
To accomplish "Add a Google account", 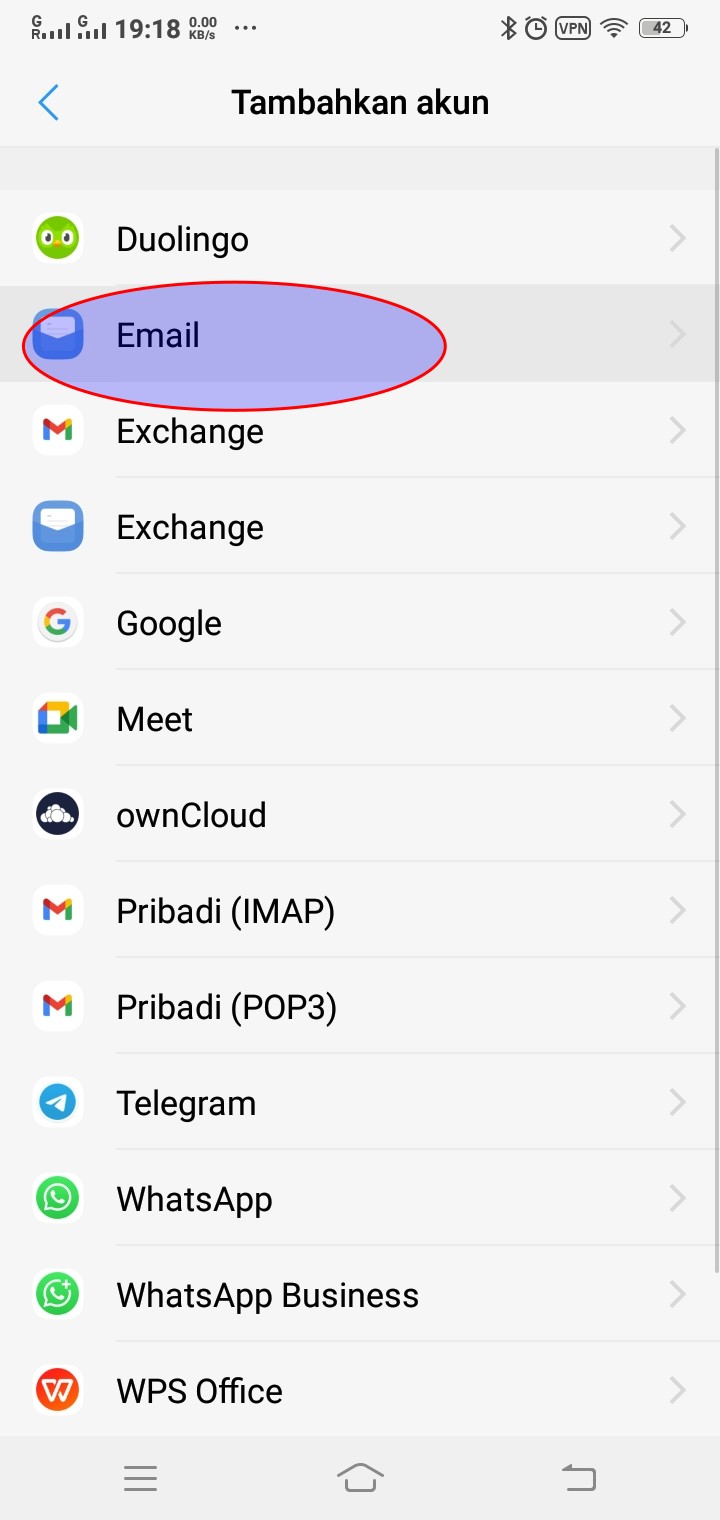I will tap(360, 622).
